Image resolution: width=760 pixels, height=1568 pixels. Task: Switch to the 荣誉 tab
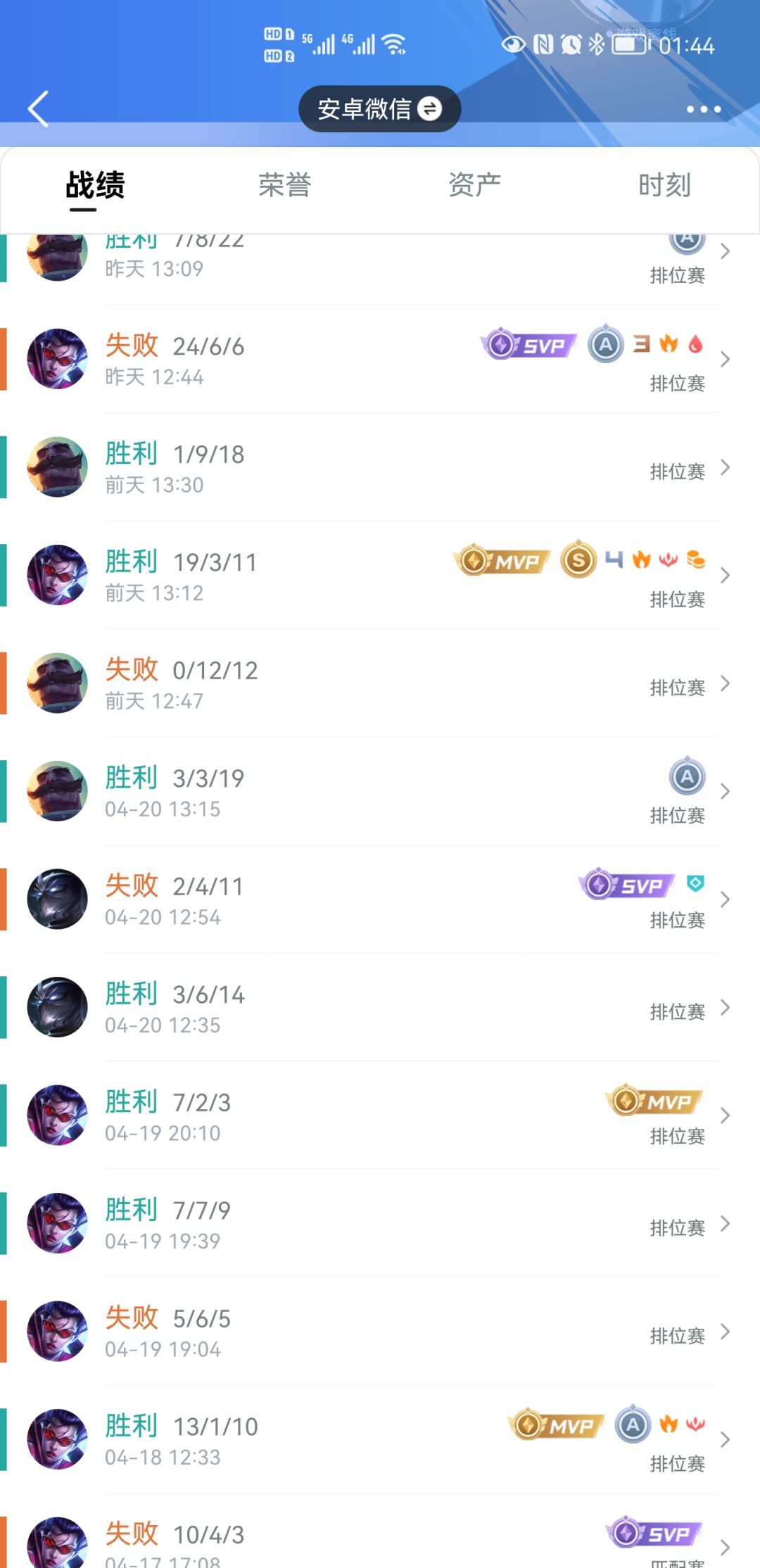point(284,185)
